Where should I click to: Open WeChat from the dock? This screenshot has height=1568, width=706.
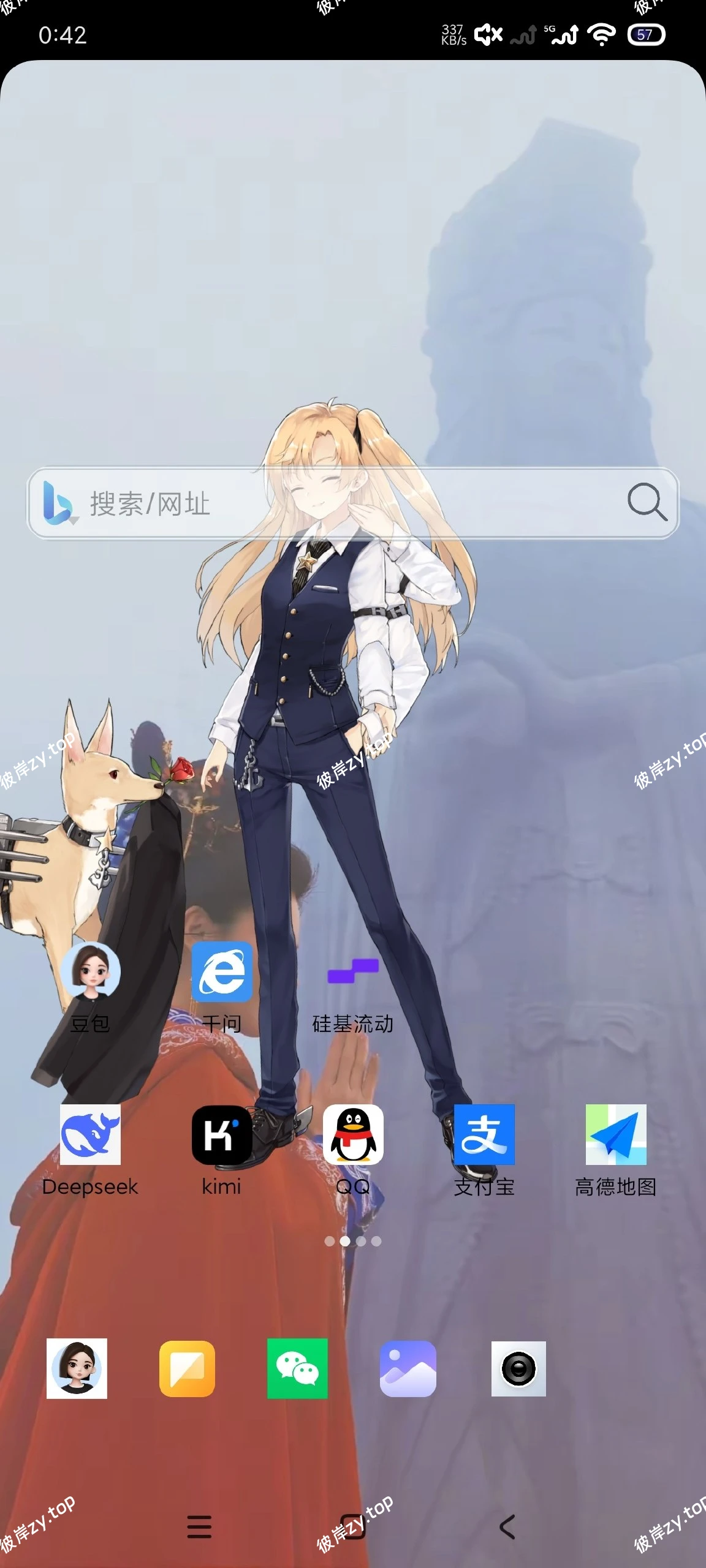[297, 1369]
